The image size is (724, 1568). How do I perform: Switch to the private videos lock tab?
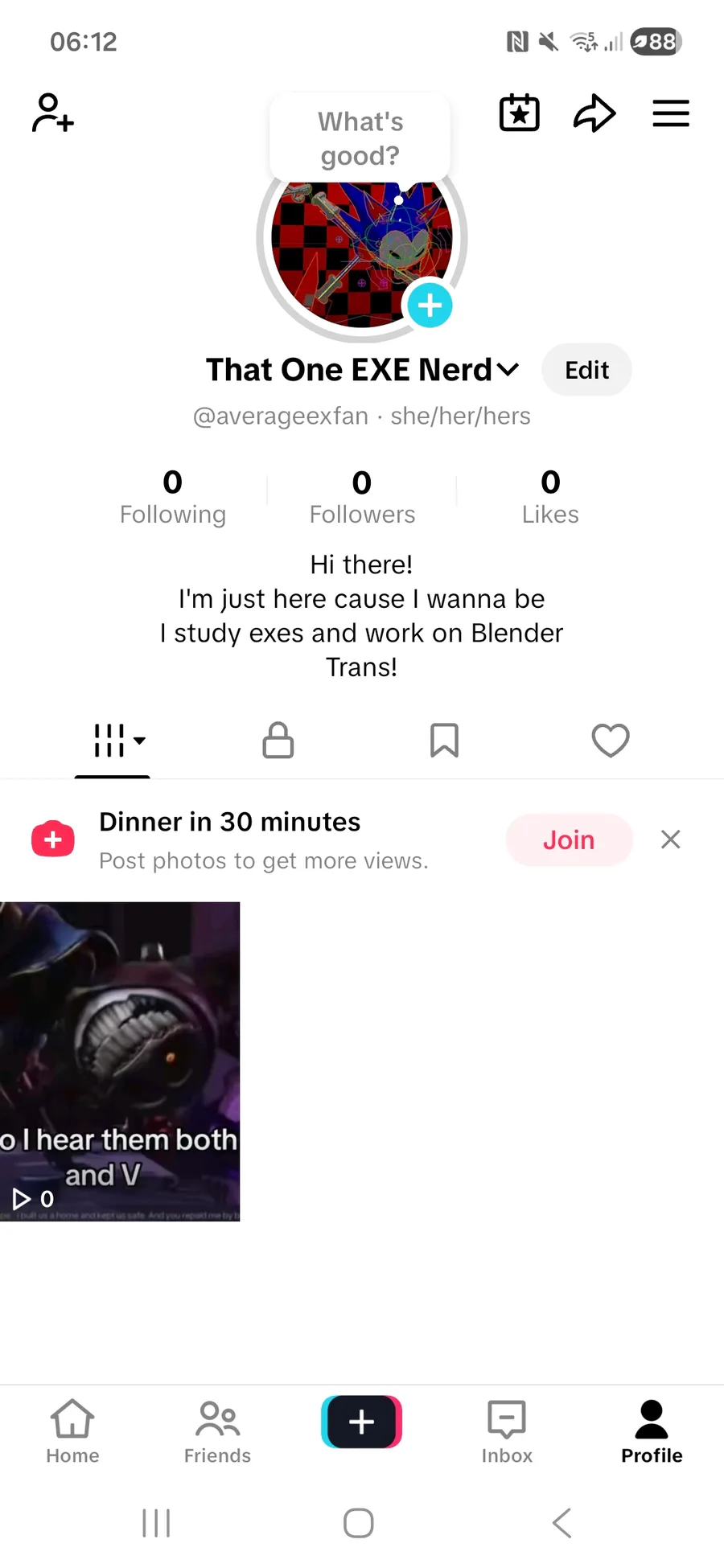(278, 741)
